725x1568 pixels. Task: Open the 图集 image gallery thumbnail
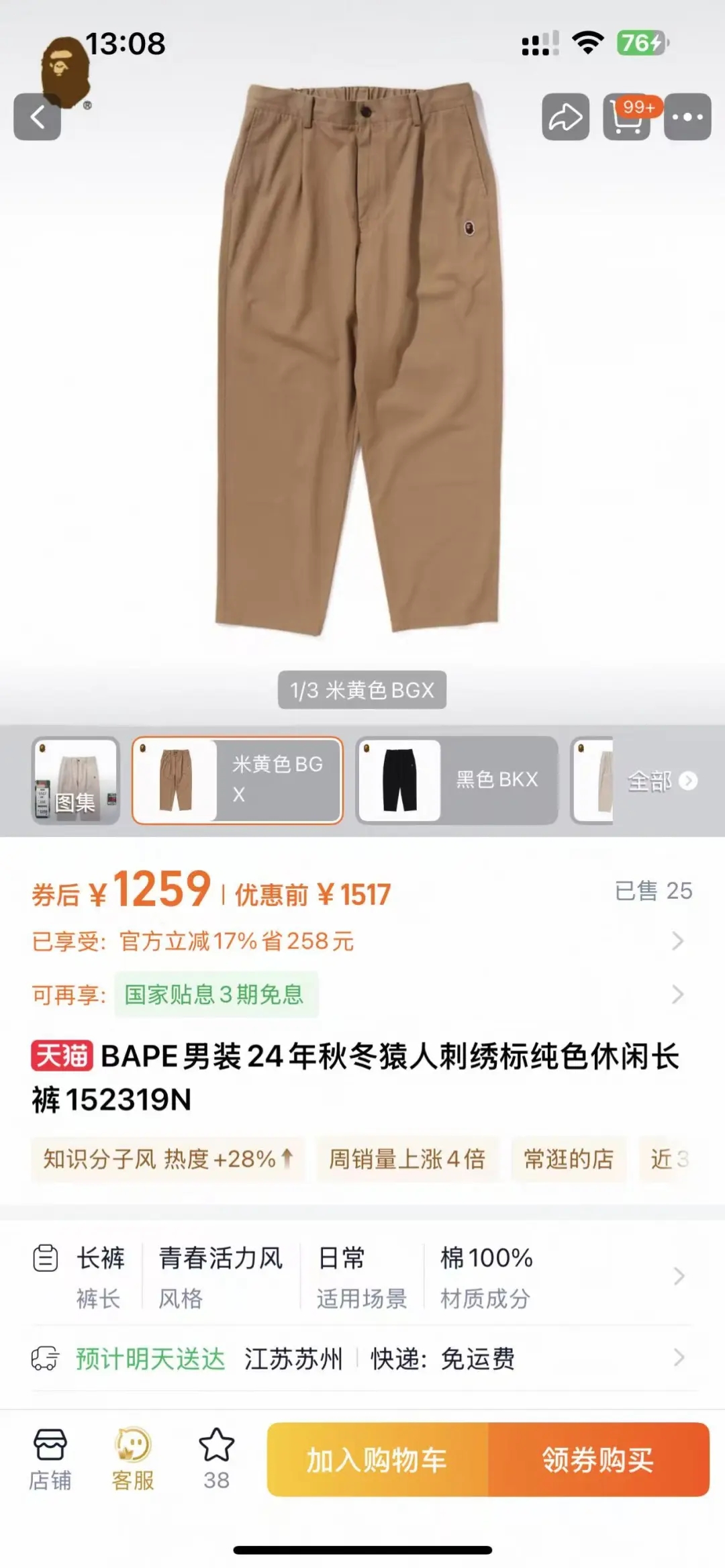tap(76, 781)
